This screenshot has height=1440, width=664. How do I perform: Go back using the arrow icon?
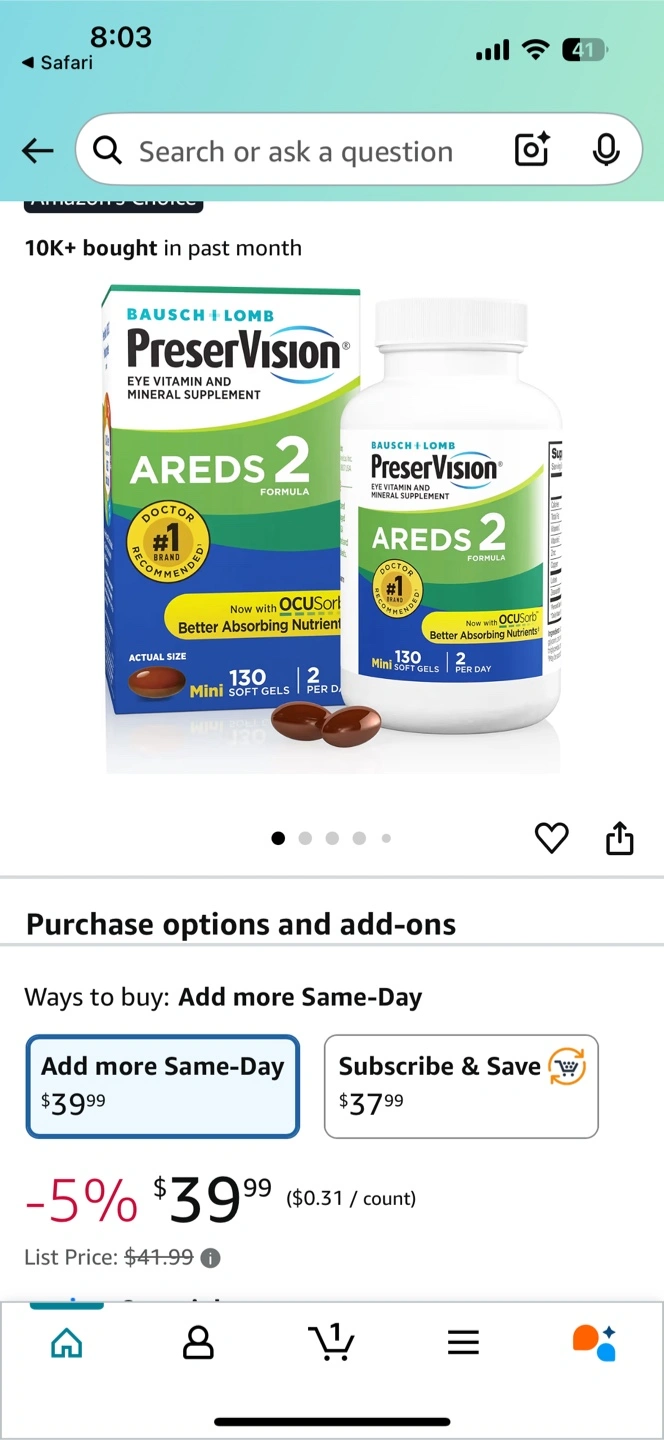click(38, 151)
